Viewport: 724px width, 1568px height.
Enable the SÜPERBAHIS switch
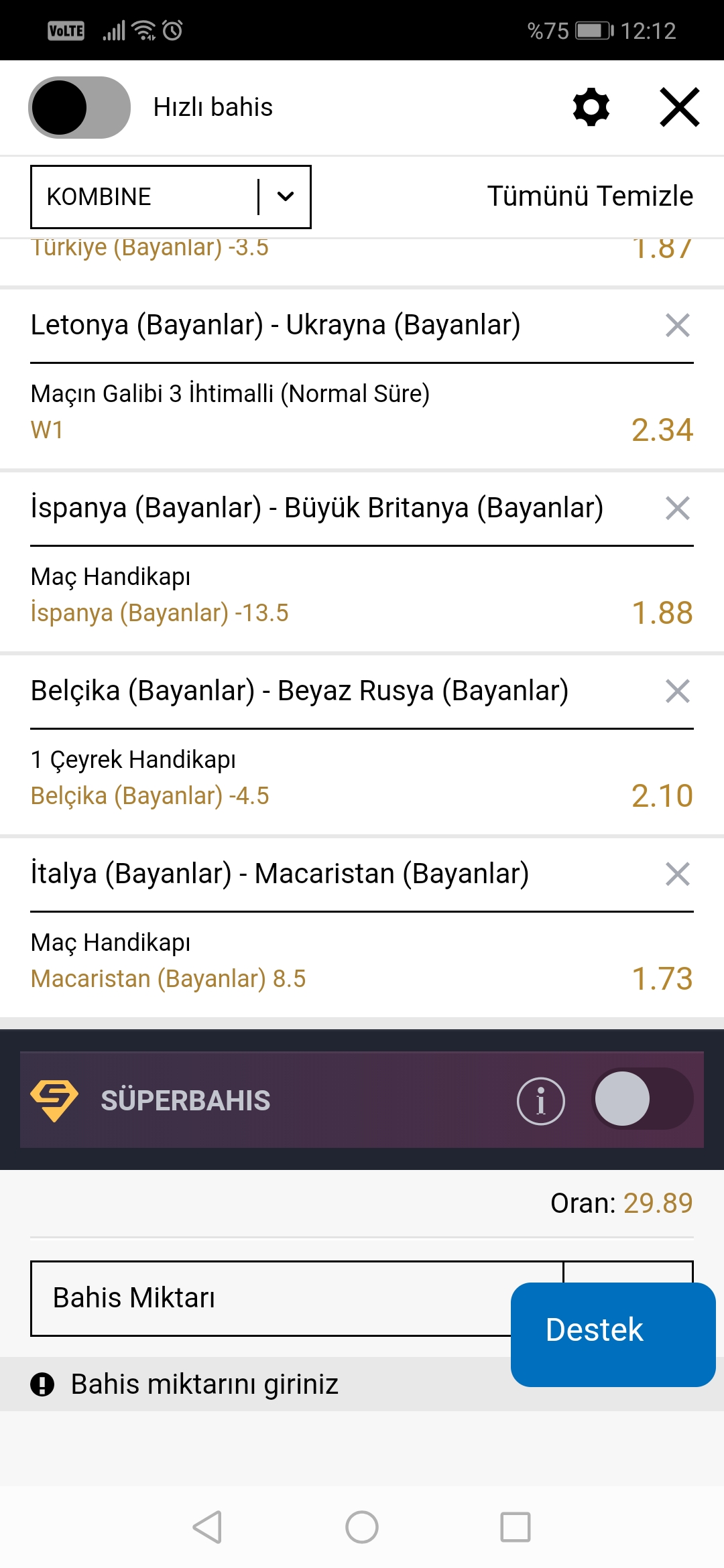point(642,1099)
